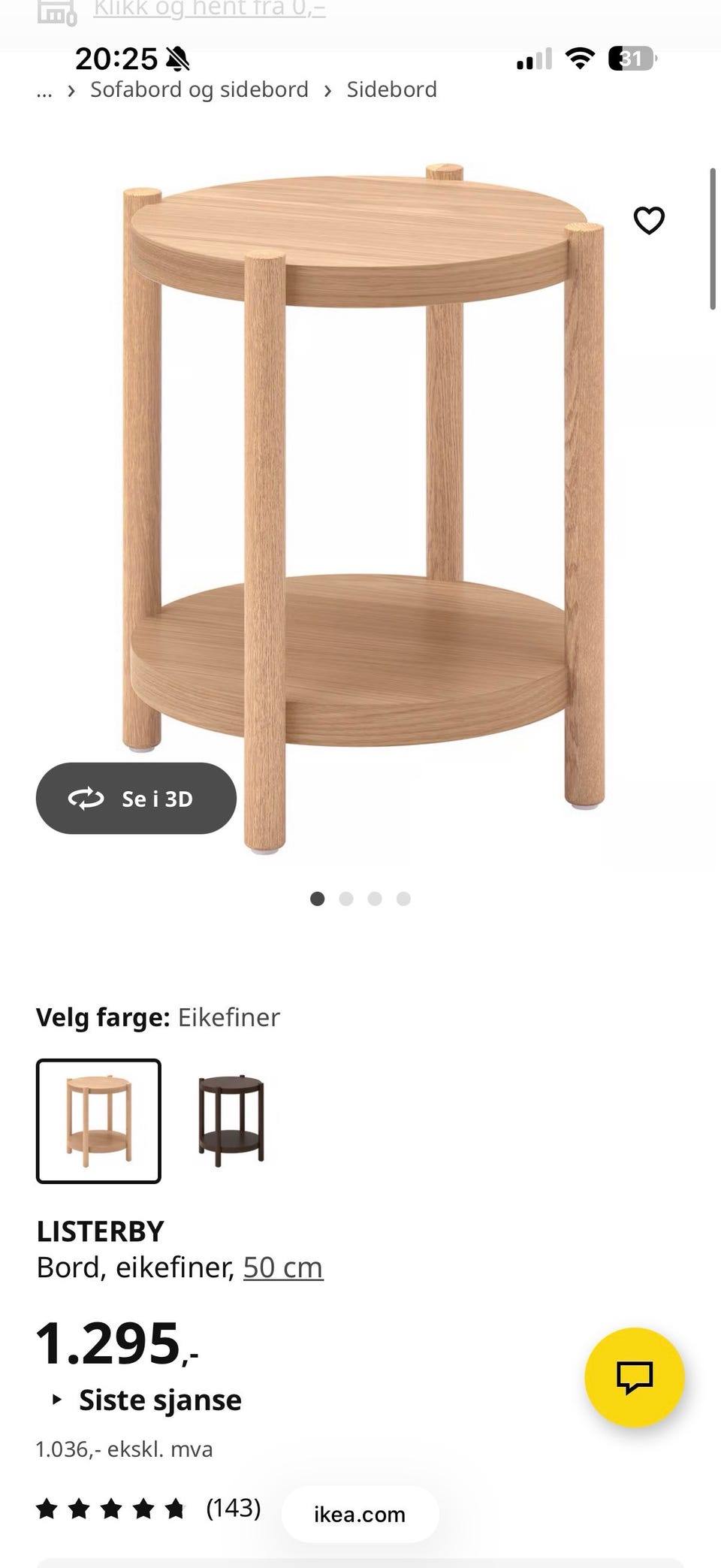Expand the Siste sjanse info
Image resolution: width=721 pixels, height=1568 pixels.
click(146, 1400)
